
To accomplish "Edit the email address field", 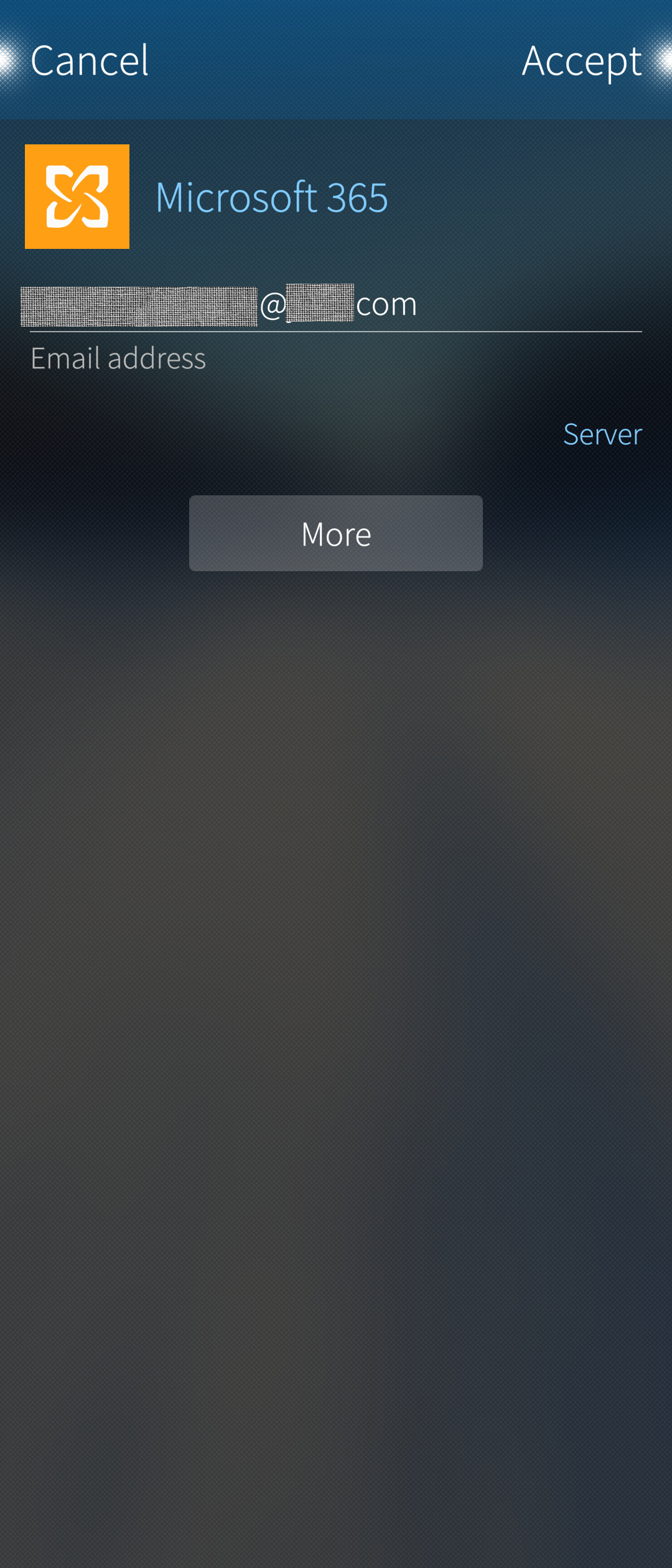I will pos(336,304).
